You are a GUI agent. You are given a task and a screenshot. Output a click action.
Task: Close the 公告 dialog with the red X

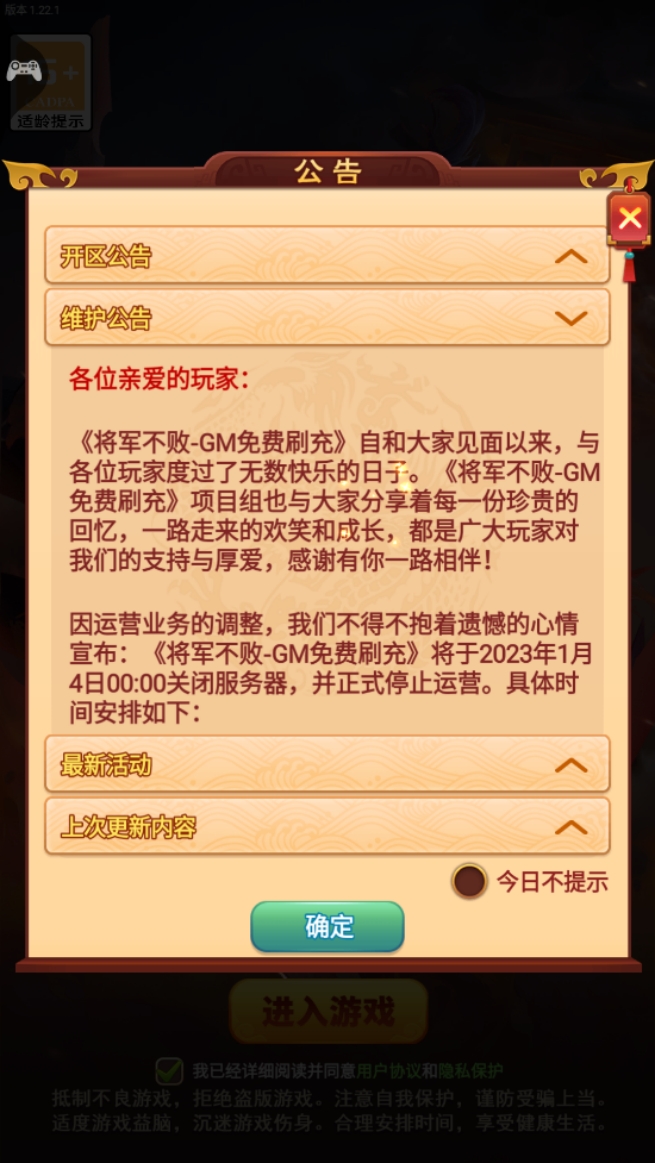pyautogui.click(x=629, y=219)
